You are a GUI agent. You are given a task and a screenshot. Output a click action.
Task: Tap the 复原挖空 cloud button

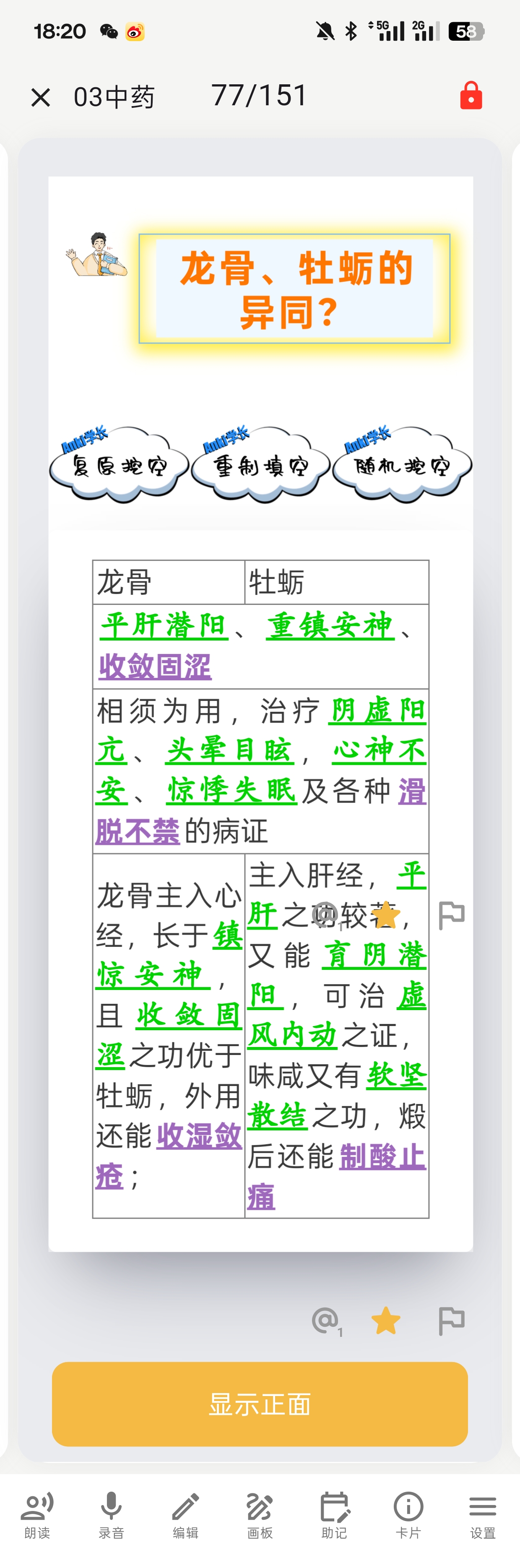point(119,466)
